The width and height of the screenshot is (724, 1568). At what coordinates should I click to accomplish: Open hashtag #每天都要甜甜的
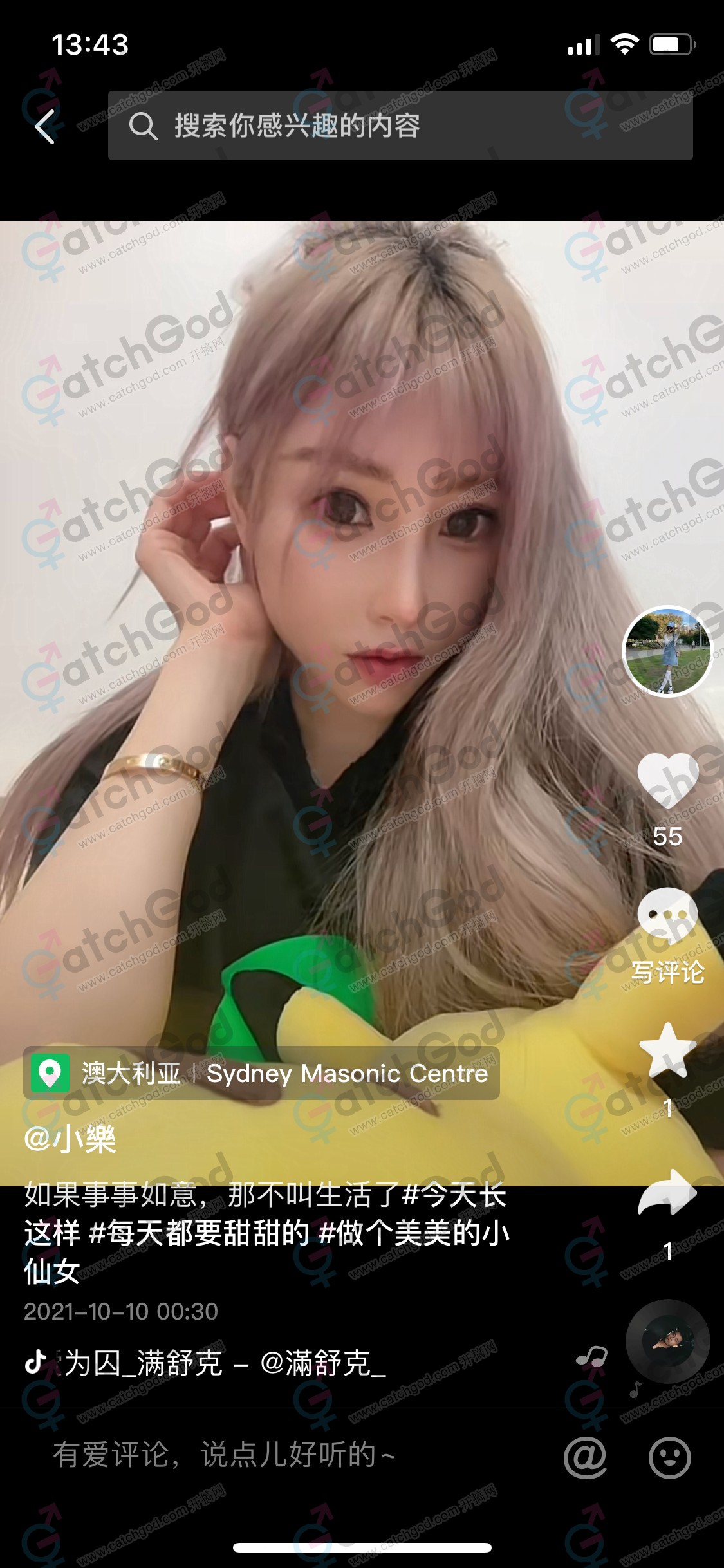point(200,1233)
